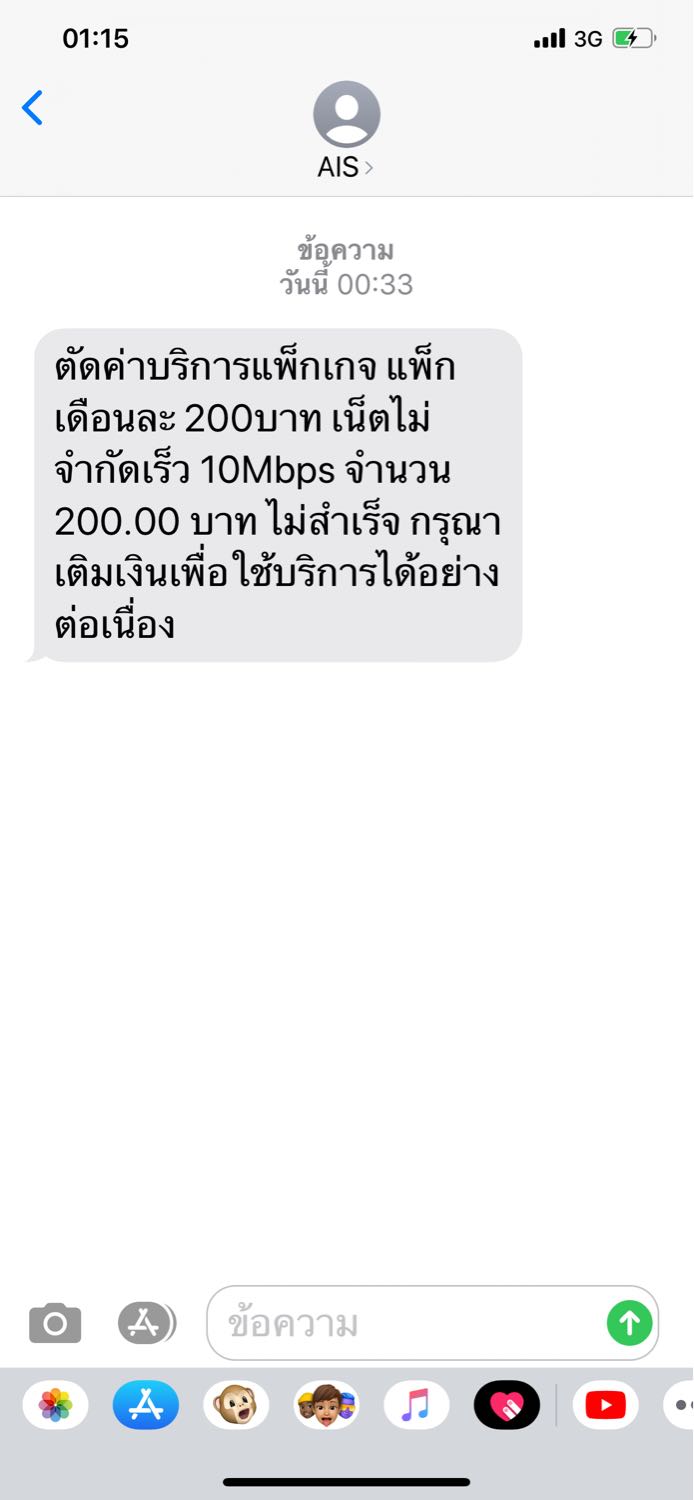
Task: Open the YouTube iMessage app
Action: click(605, 1405)
